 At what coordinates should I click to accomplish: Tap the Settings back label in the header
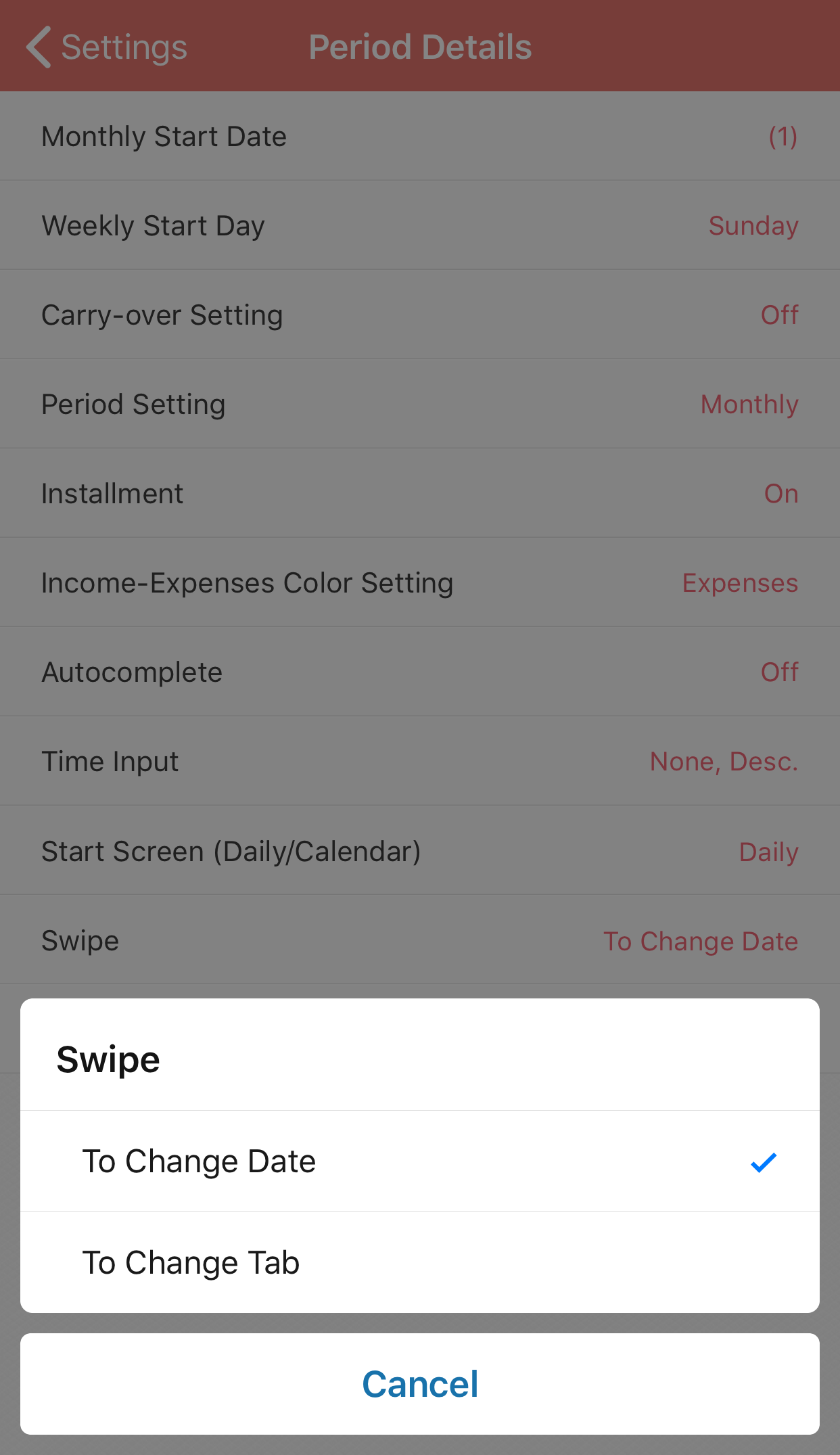click(124, 46)
